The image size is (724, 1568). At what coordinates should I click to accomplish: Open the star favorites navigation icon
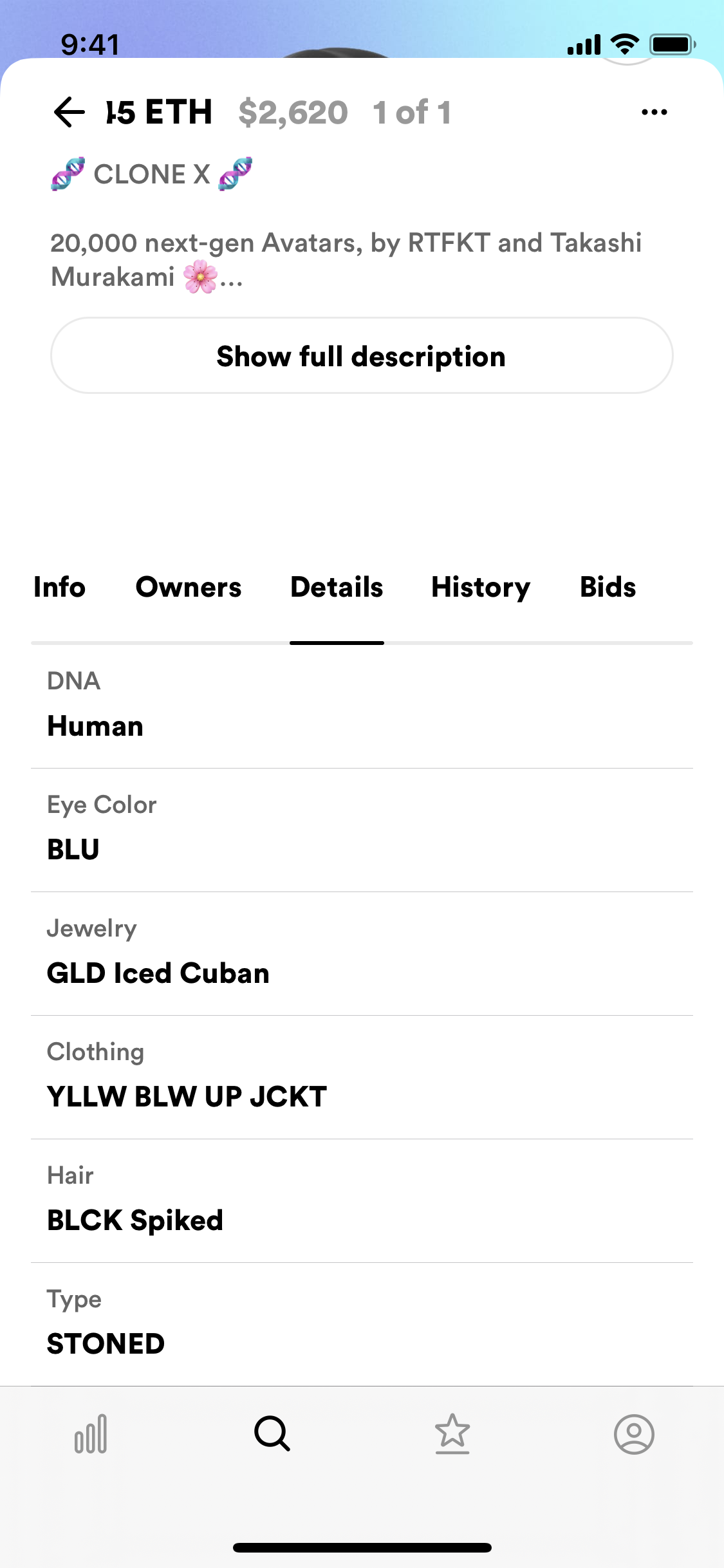click(452, 1434)
